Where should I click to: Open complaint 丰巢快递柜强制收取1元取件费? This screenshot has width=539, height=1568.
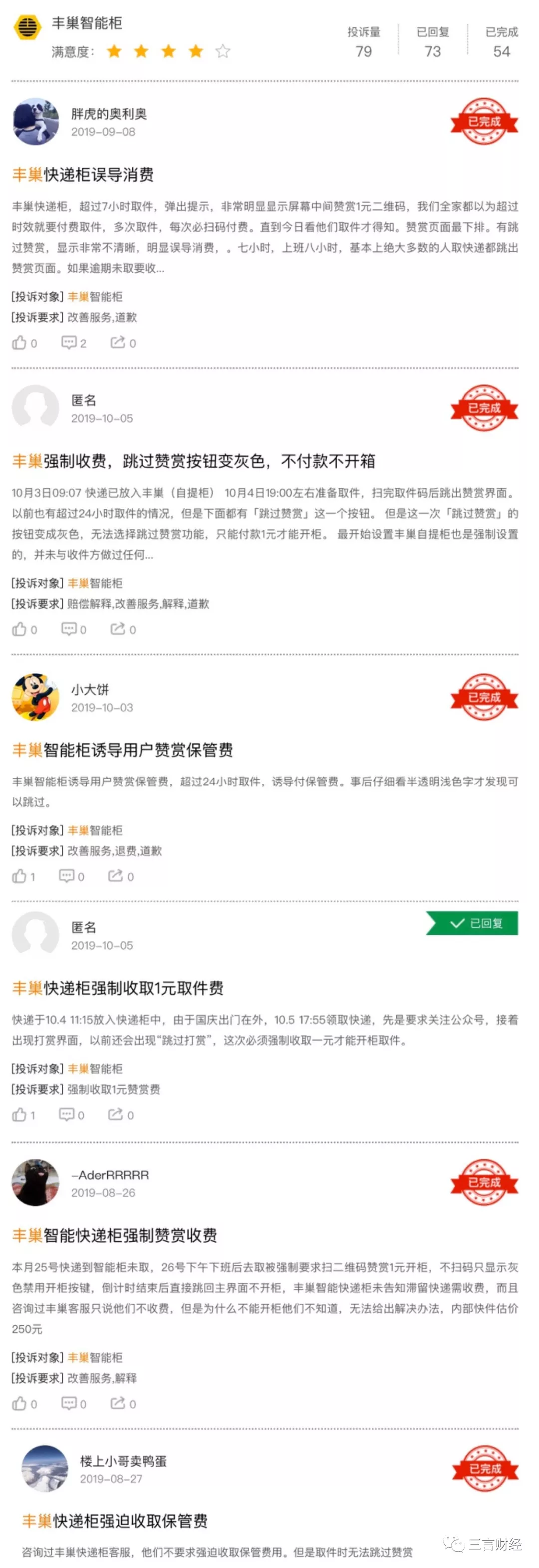118,988
